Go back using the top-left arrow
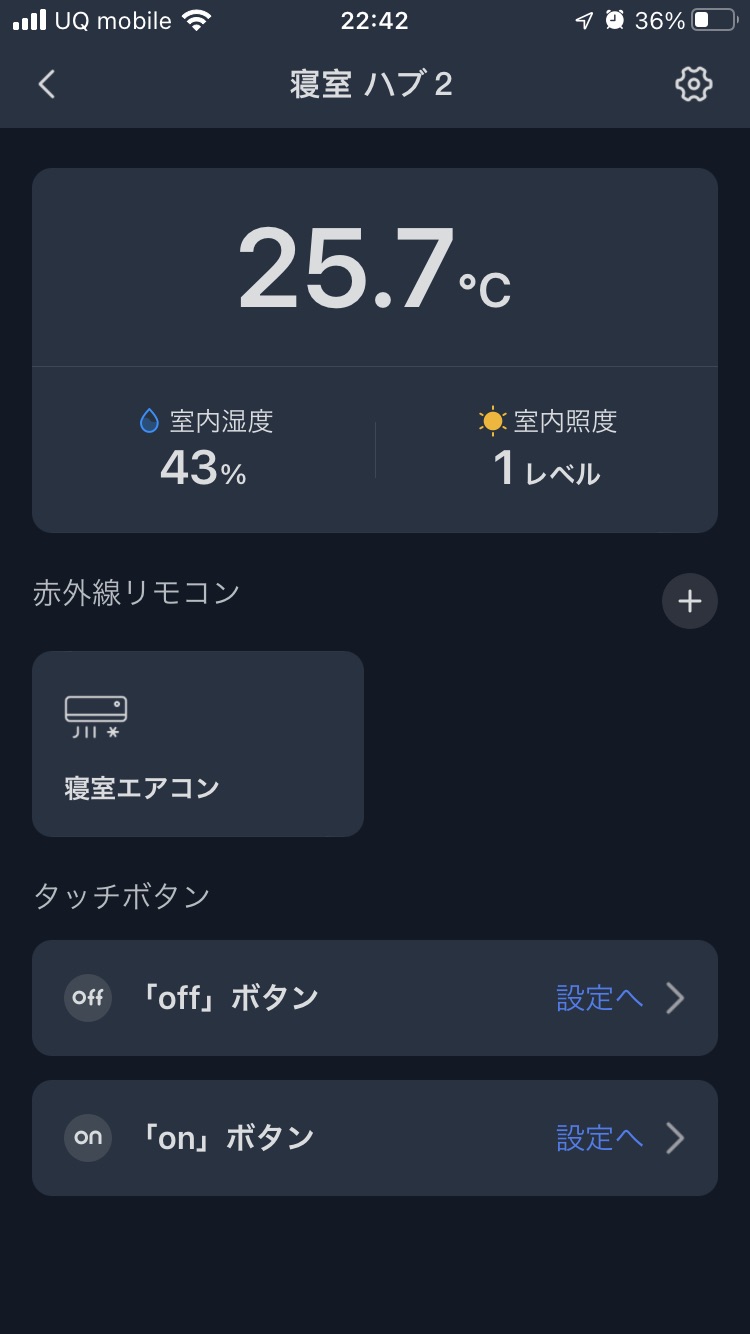 pos(46,84)
